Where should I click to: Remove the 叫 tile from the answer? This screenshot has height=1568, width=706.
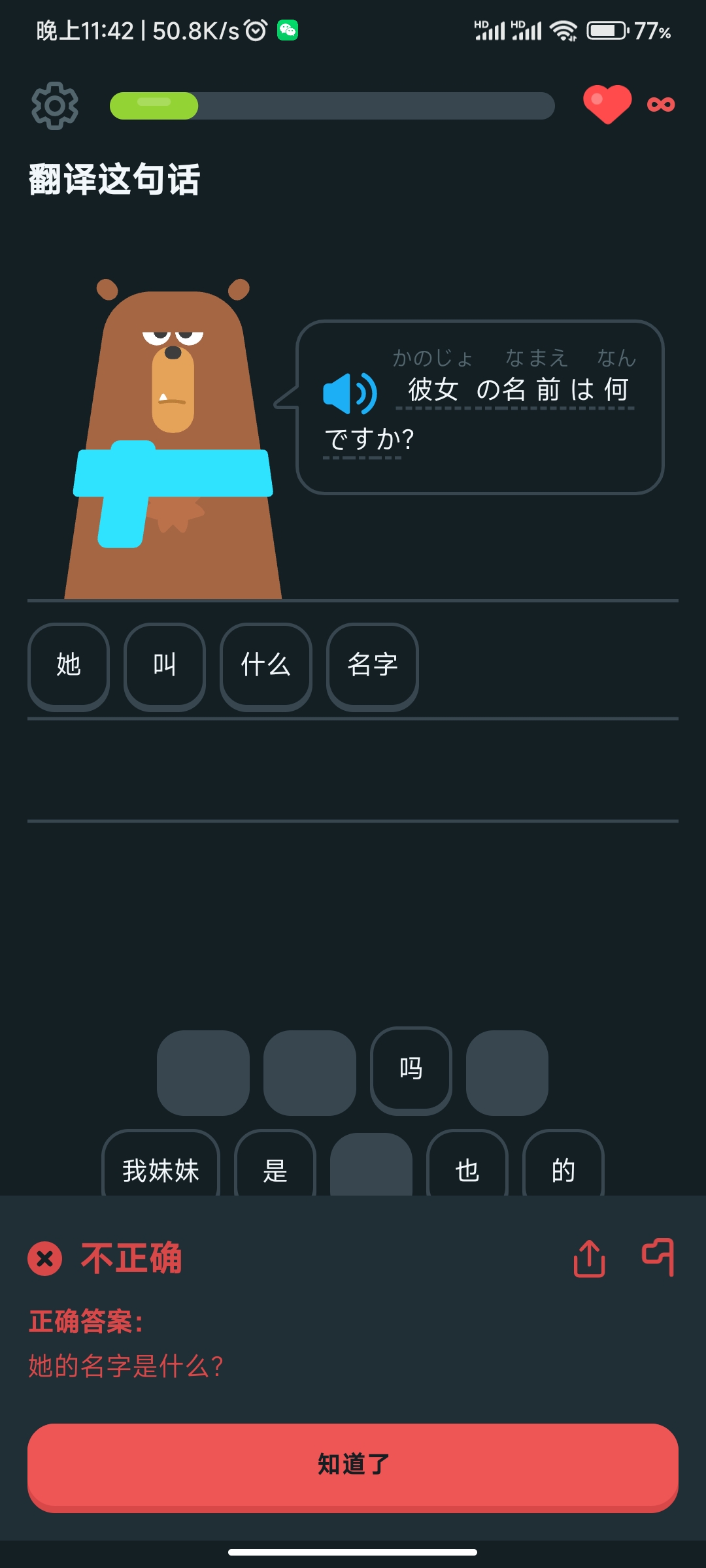[x=165, y=666]
